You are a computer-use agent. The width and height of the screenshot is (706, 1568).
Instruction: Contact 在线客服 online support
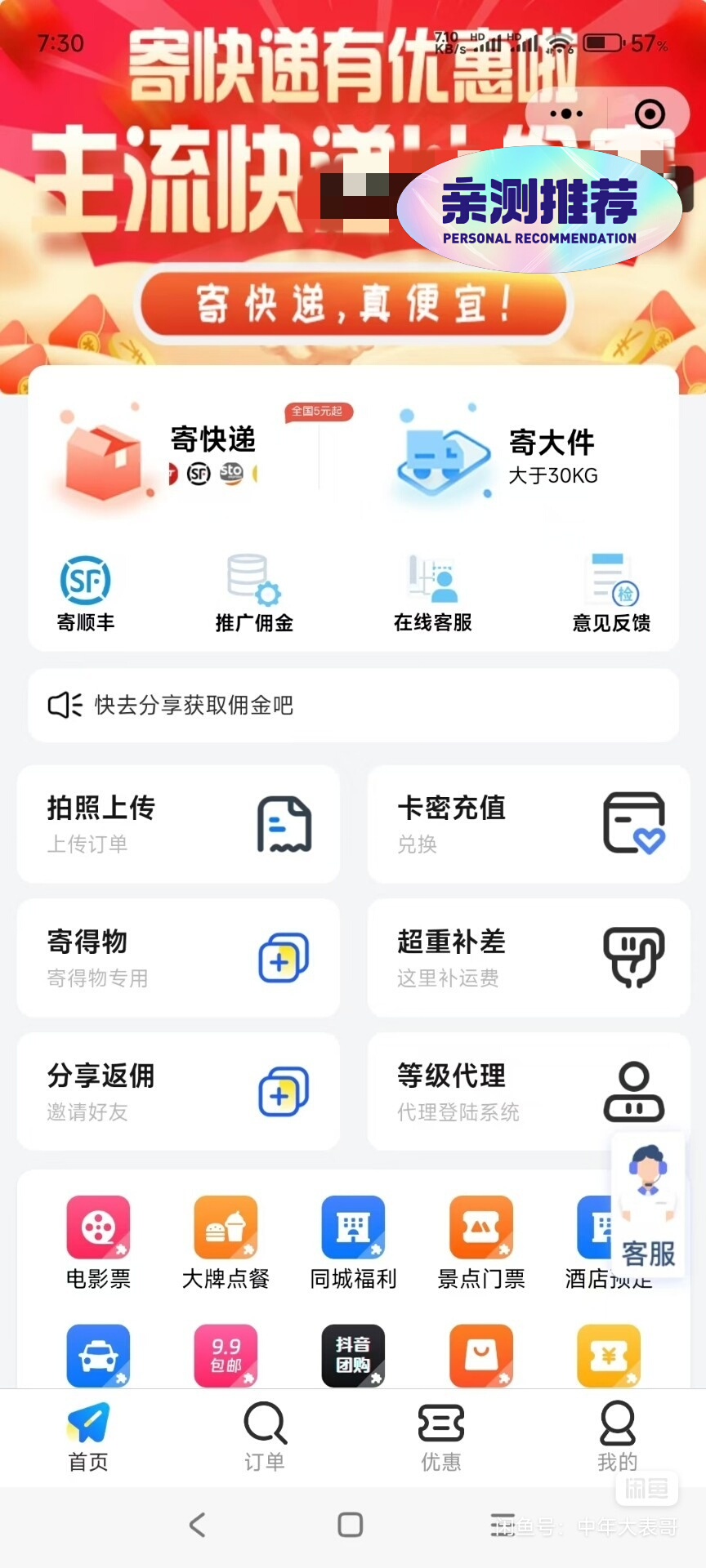tap(433, 594)
